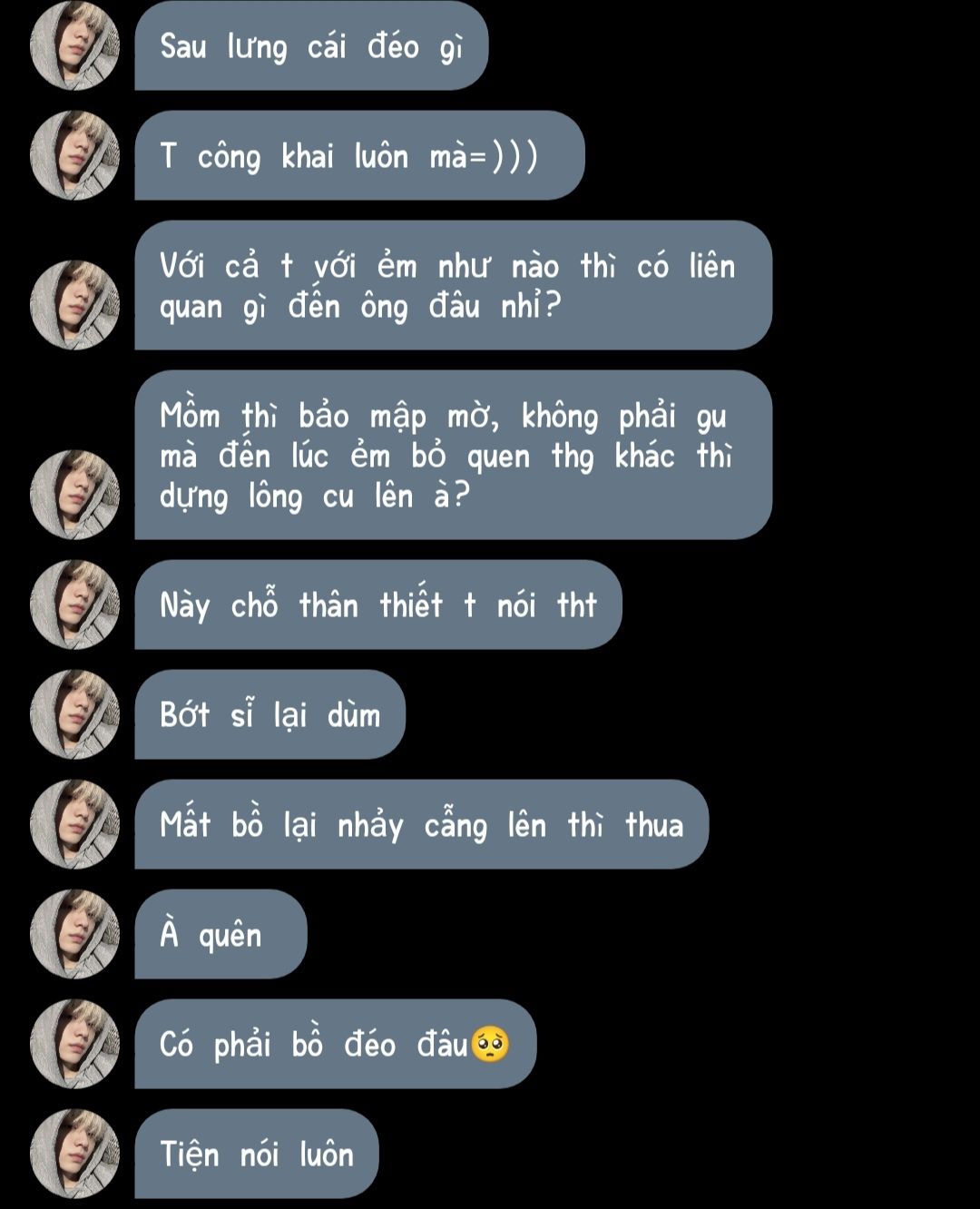Tap the avatar next to "Này chỗ thân thiết"
Viewport: 980px width, 1209px height.
(74, 604)
